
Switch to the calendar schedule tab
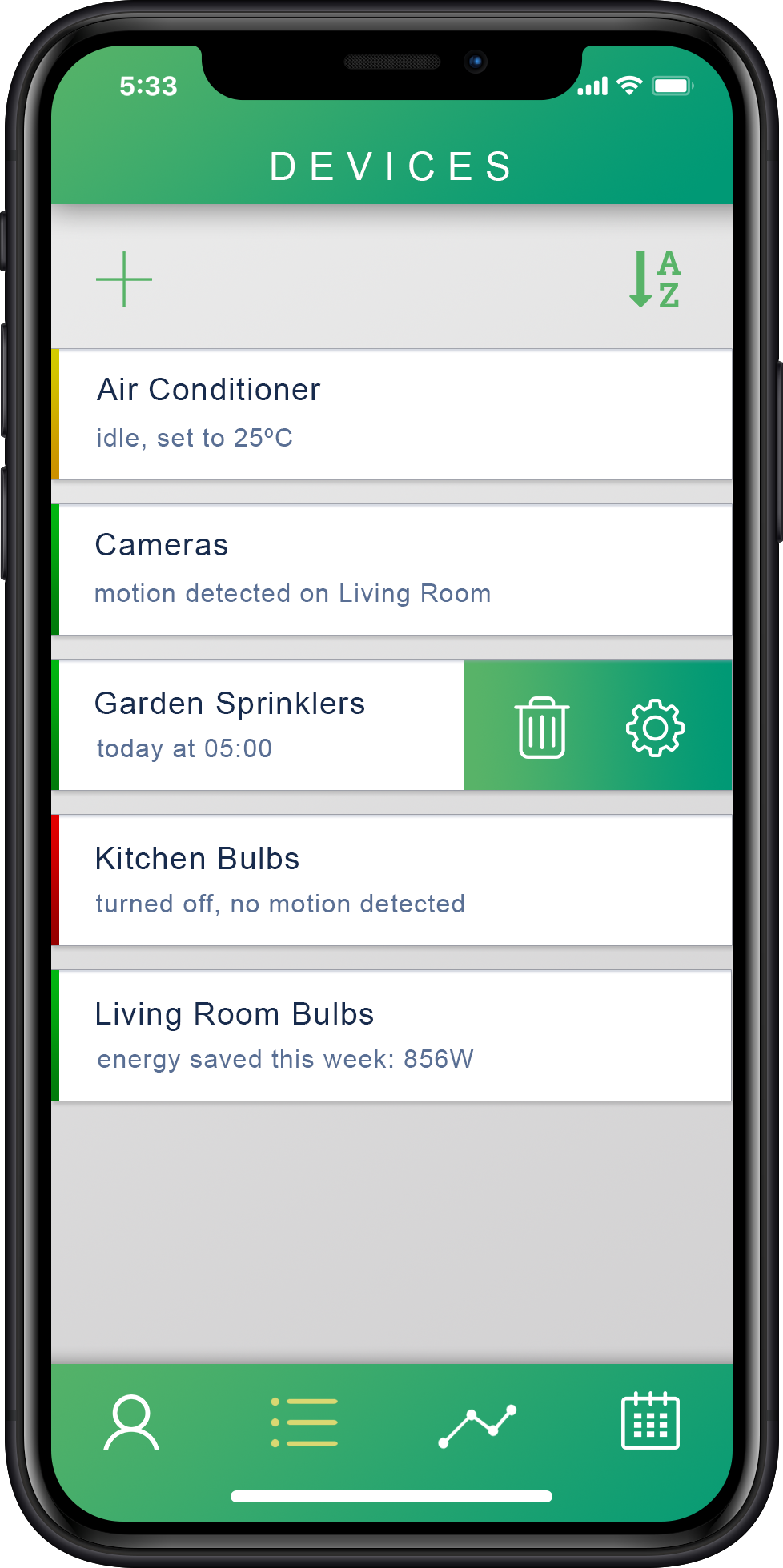click(x=650, y=1421)
